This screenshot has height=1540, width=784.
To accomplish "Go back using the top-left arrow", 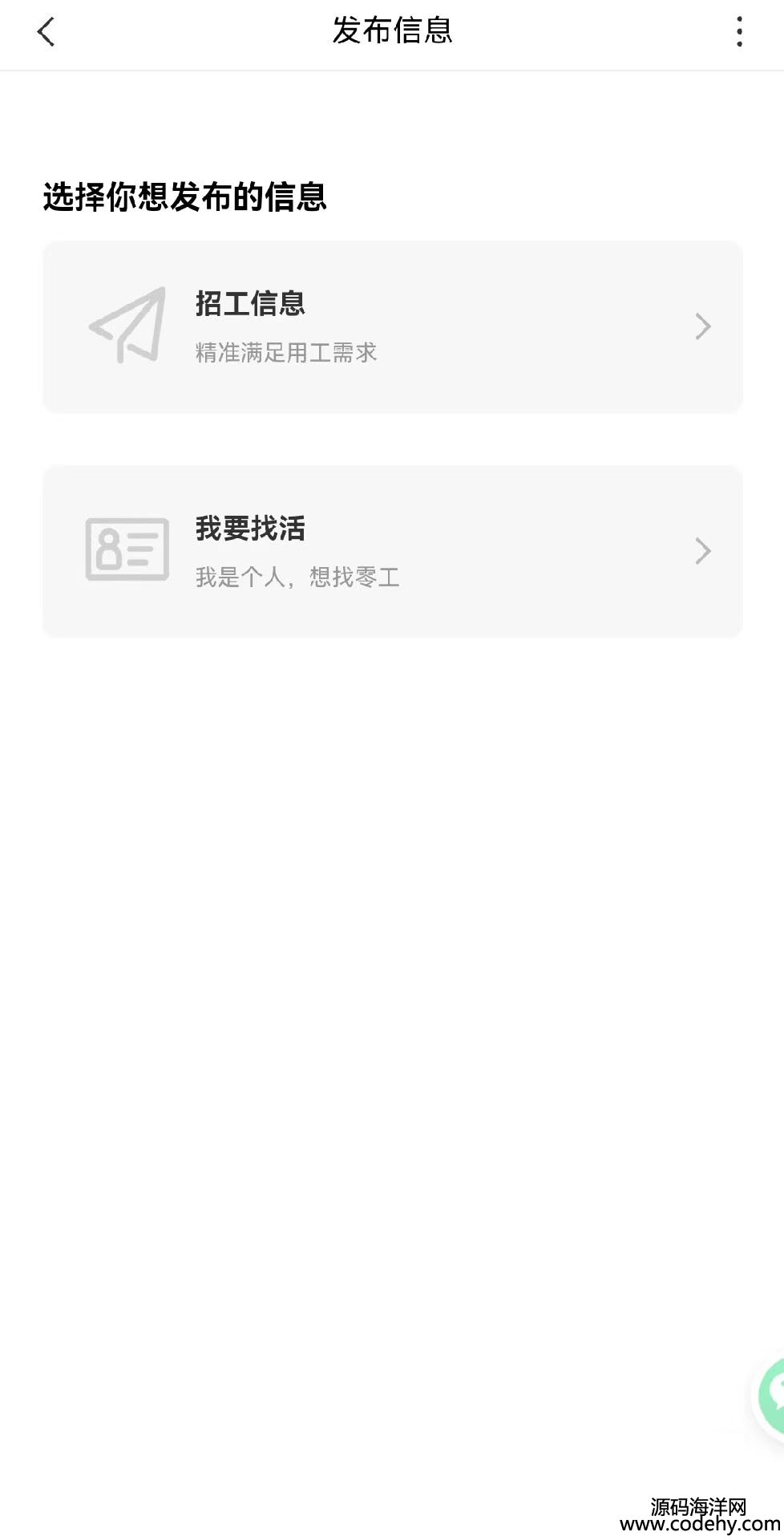I will [x=46, y=33].
